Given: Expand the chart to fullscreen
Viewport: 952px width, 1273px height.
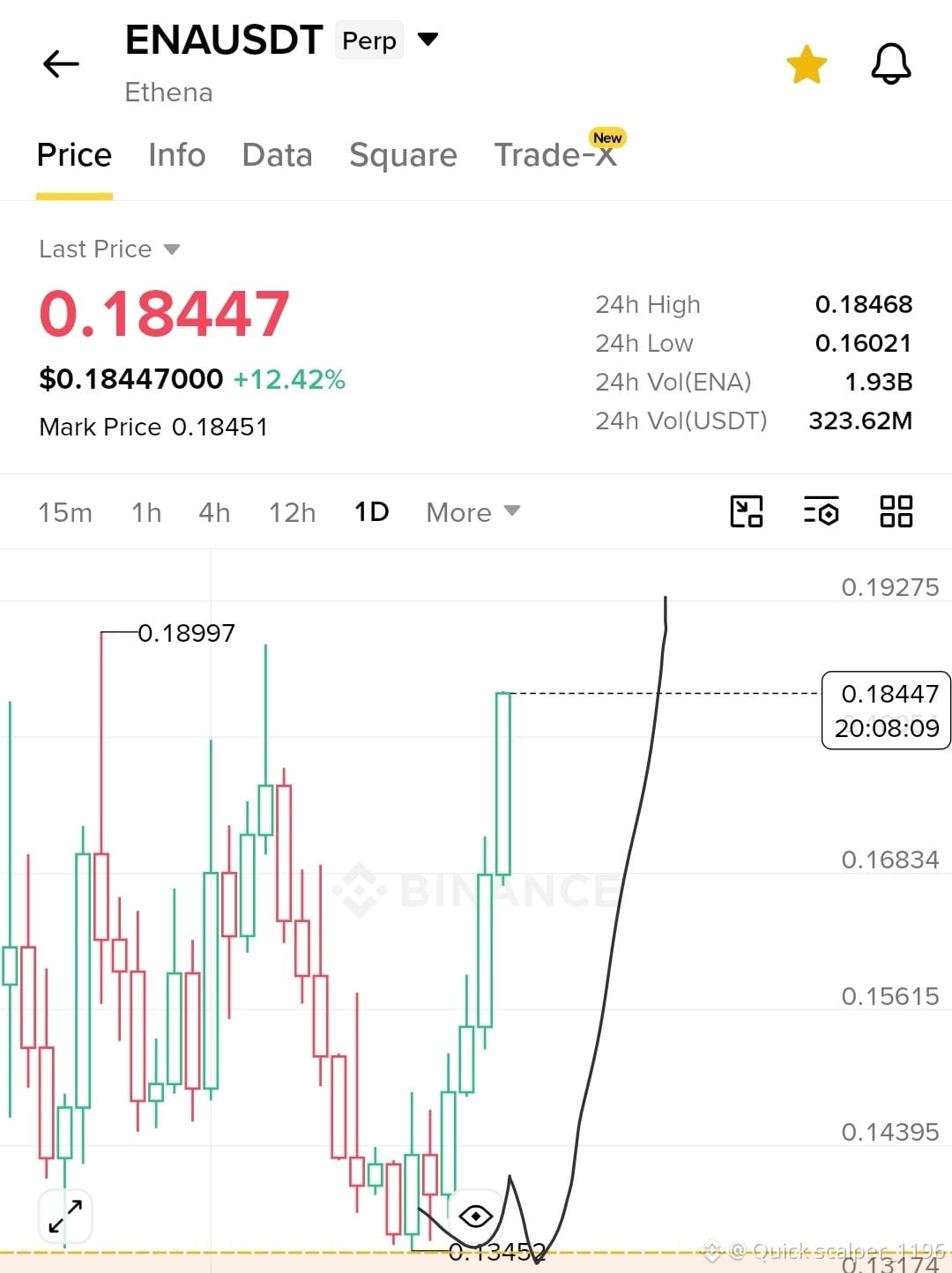Looking at the screenshot, I should click(66, 1217).
